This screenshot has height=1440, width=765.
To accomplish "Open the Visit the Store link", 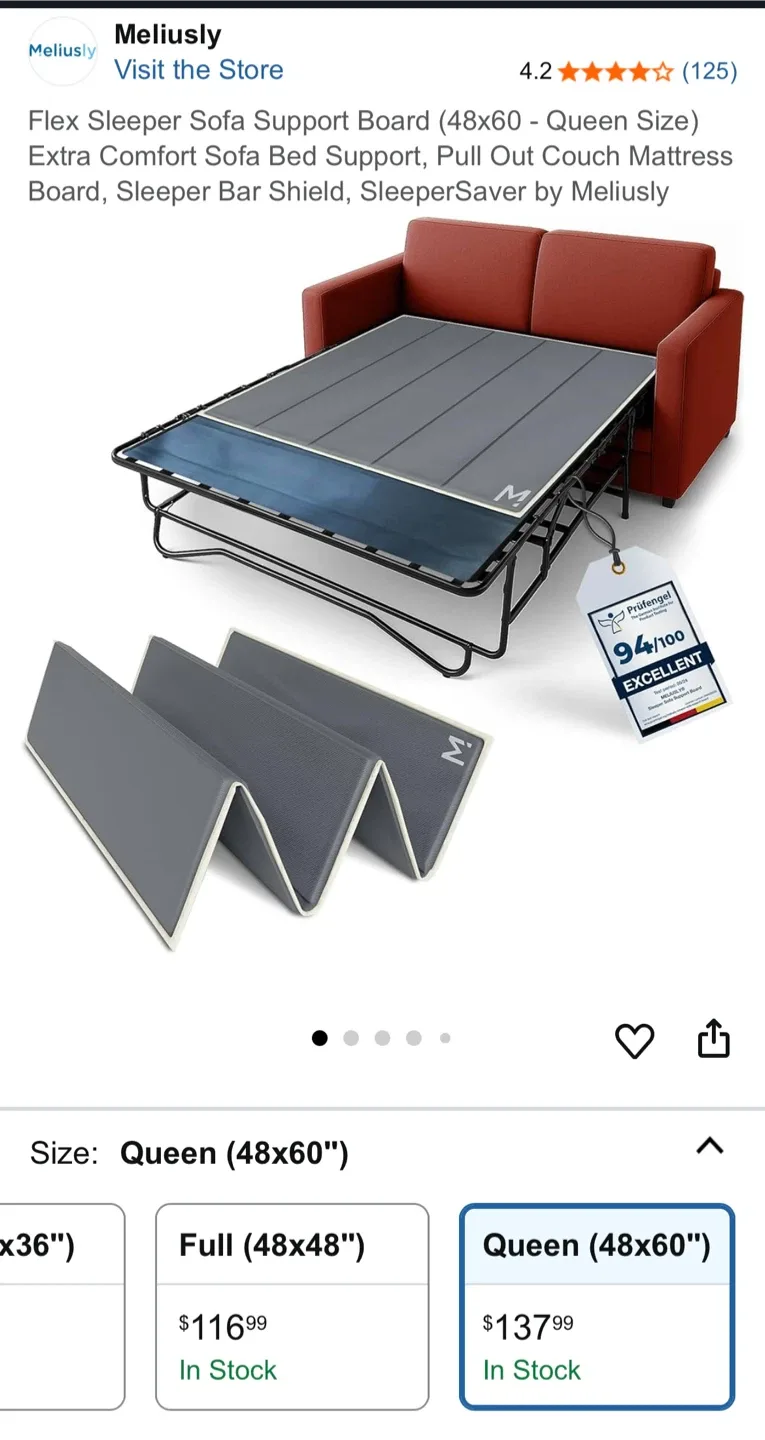I will (198, 70).
